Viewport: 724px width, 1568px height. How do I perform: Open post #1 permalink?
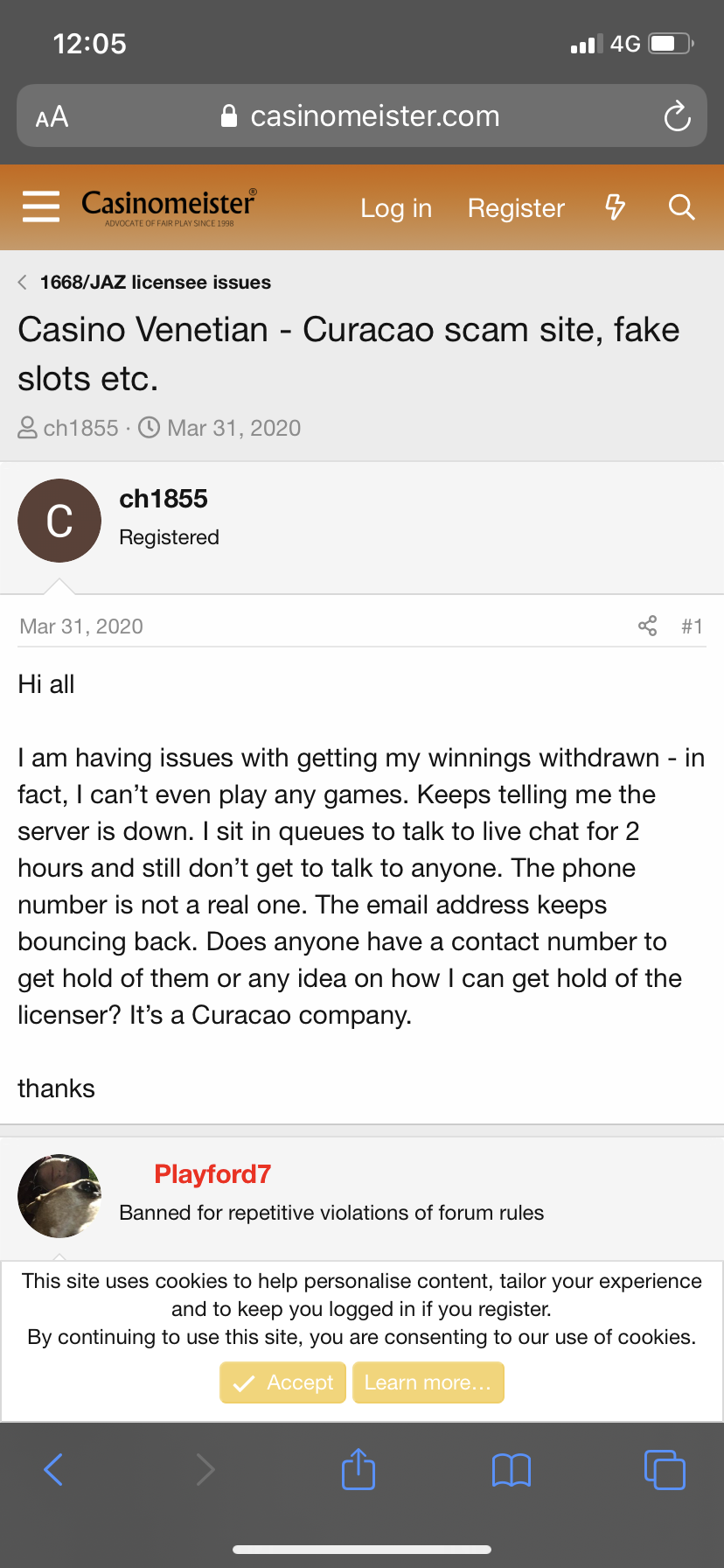(x=692, y=626)
